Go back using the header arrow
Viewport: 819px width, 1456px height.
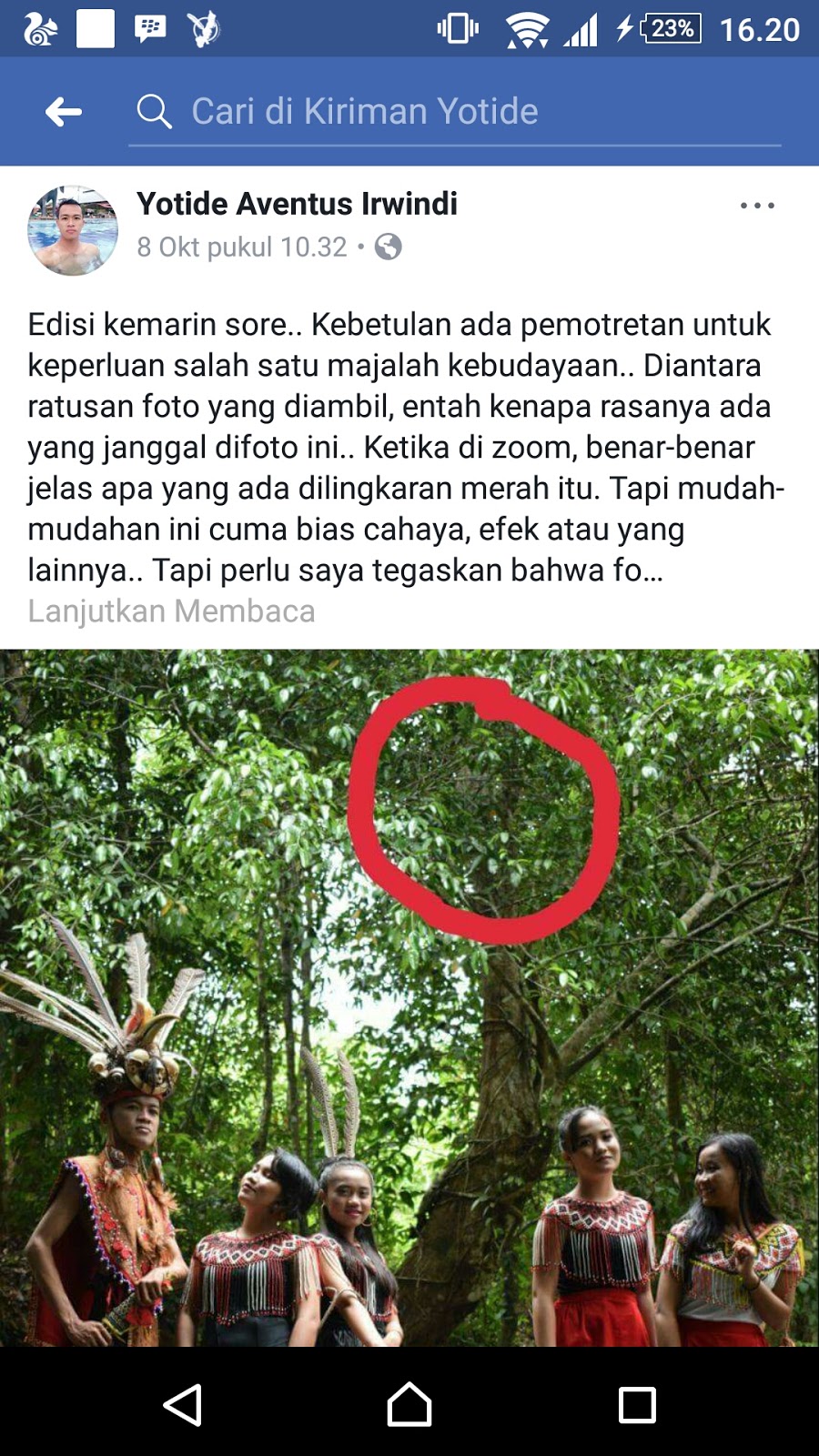pos(64,112)
